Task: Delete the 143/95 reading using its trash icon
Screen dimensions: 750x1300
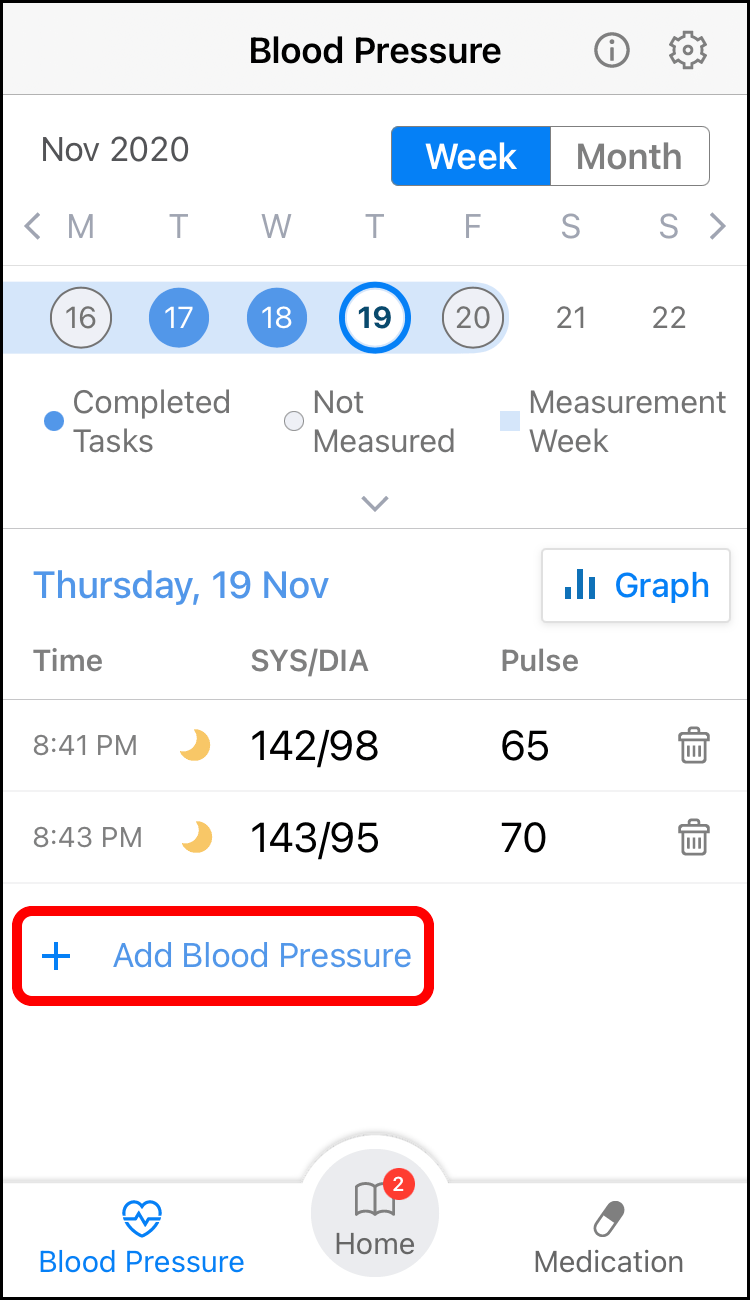Action: pos(694,837)
